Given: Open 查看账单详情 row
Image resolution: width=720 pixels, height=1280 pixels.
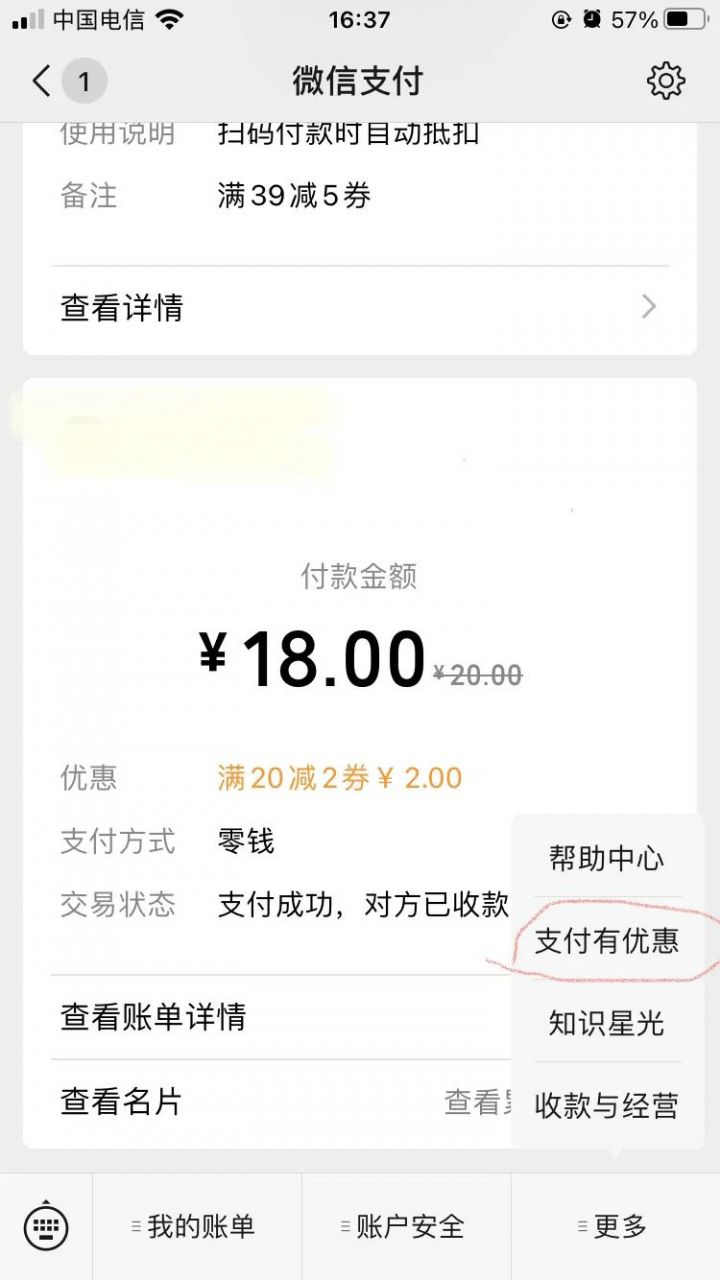Looking at the screenshot, I should point(280,1018).
